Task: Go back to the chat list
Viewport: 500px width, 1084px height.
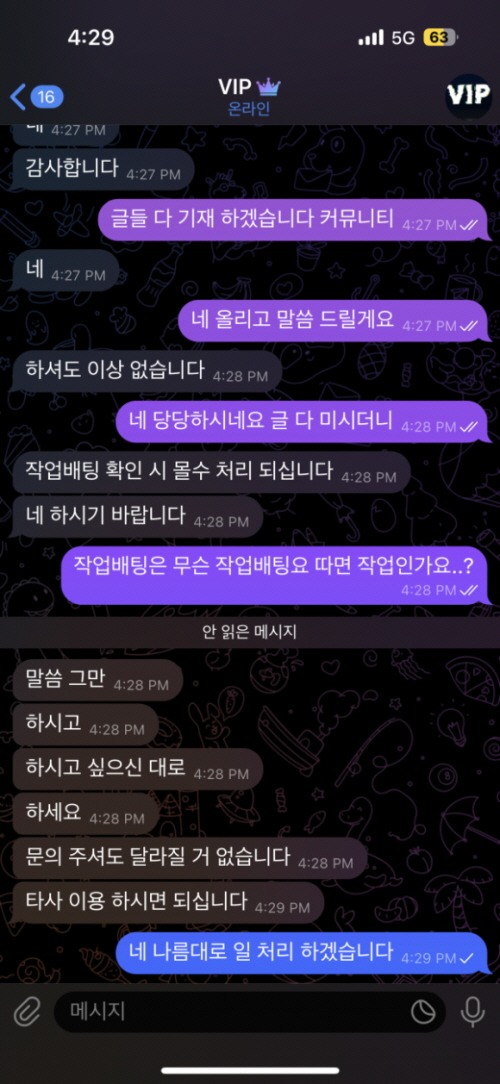Action: 36,97
